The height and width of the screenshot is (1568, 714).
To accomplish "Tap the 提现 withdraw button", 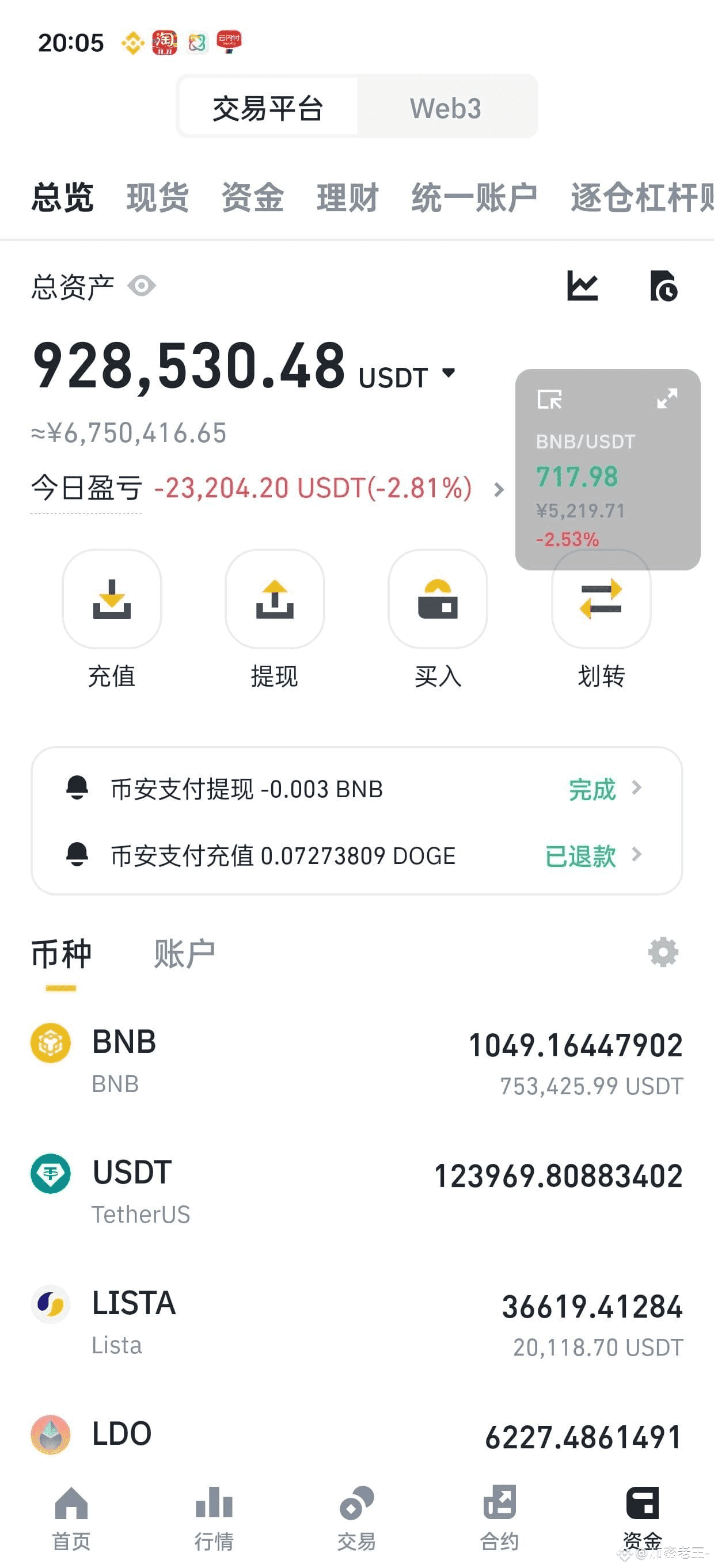I will point(275,599).
